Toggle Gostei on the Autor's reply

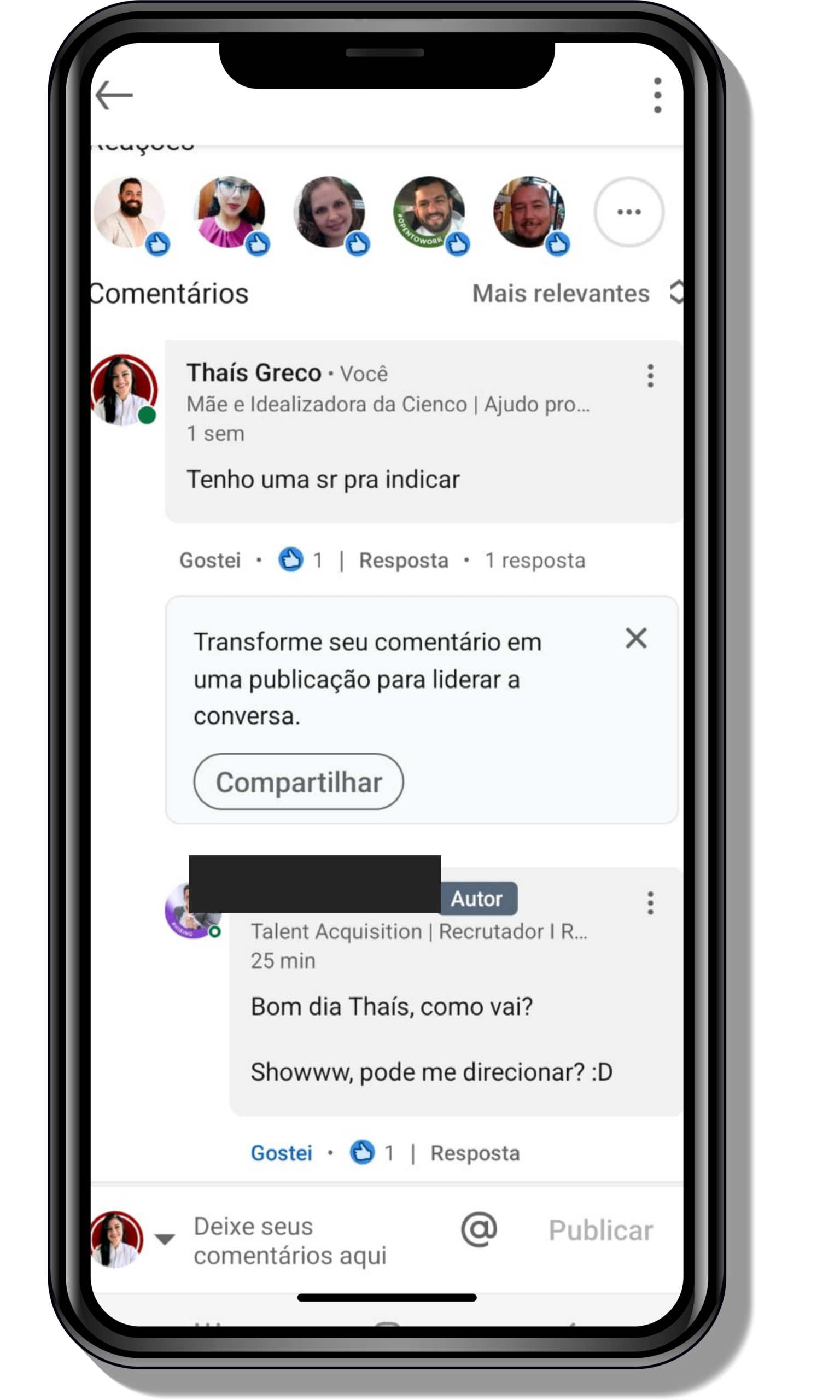[281, 1153]
